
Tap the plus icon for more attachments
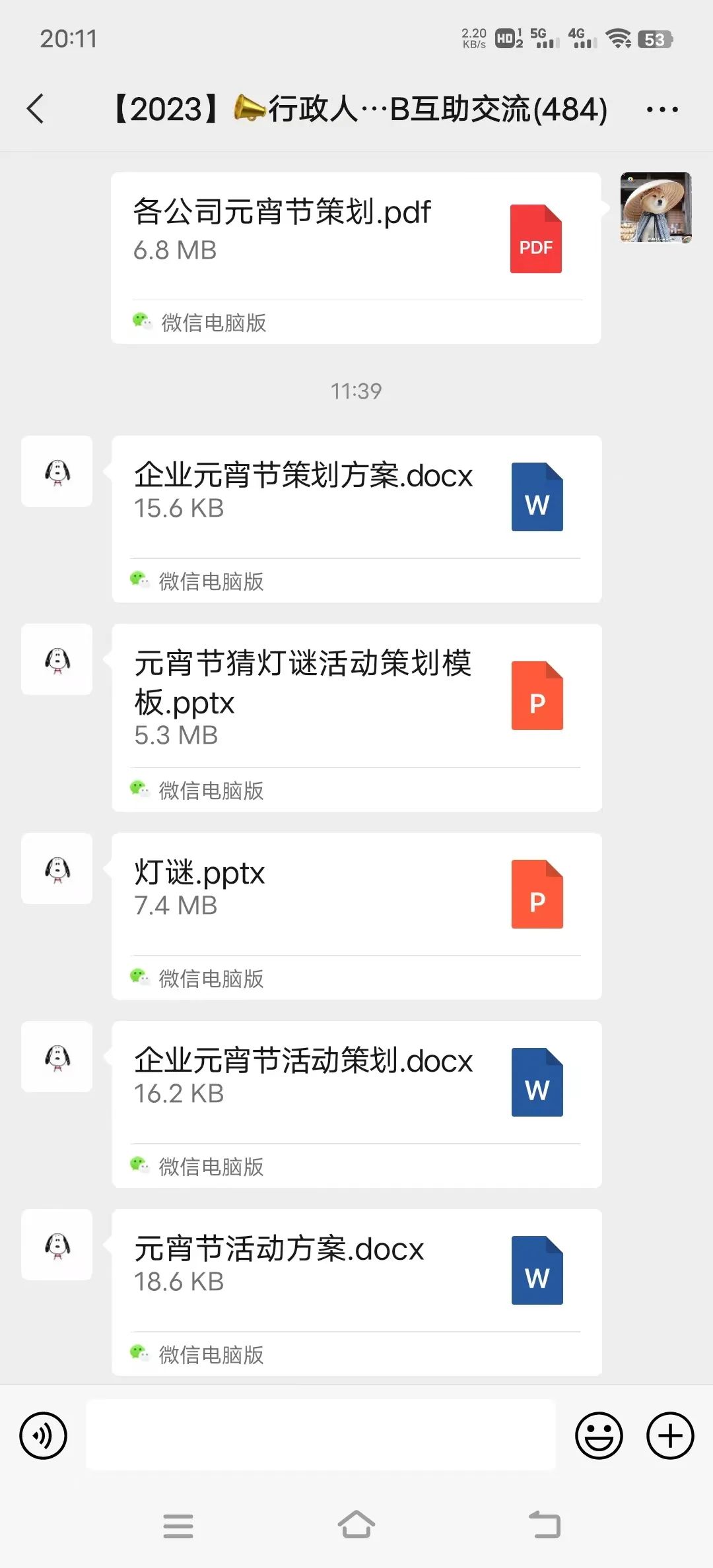coord(669,1435)
